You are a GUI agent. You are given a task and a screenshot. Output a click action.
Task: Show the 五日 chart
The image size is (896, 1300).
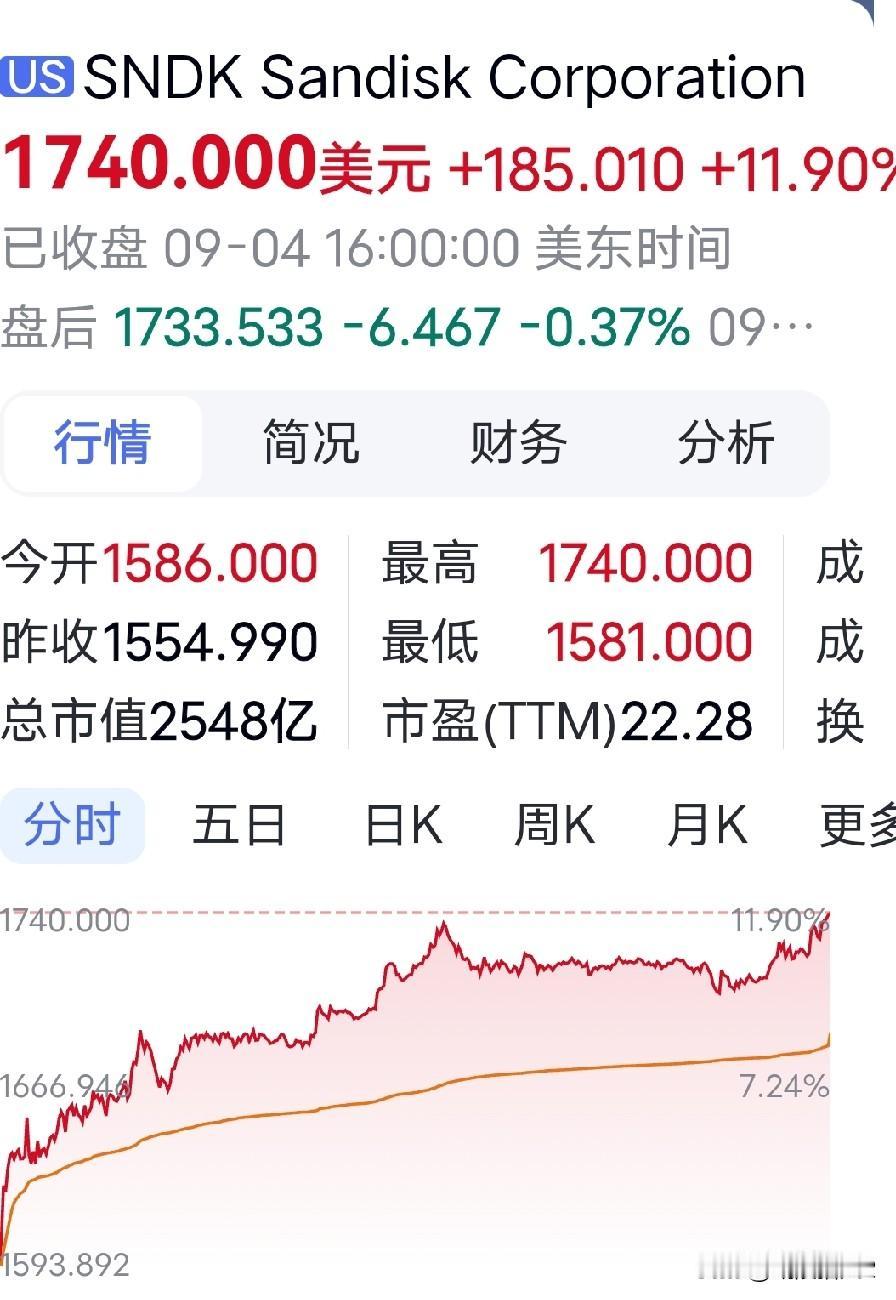pos(239,826)
